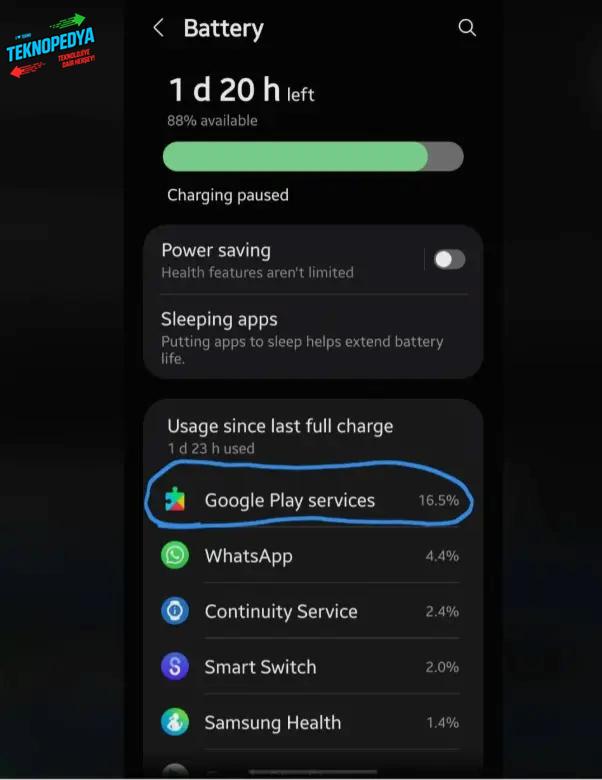Tap the battery level bar graph
Image resolution: width=602 pixels, height=780 pixels.
[313, 157]
